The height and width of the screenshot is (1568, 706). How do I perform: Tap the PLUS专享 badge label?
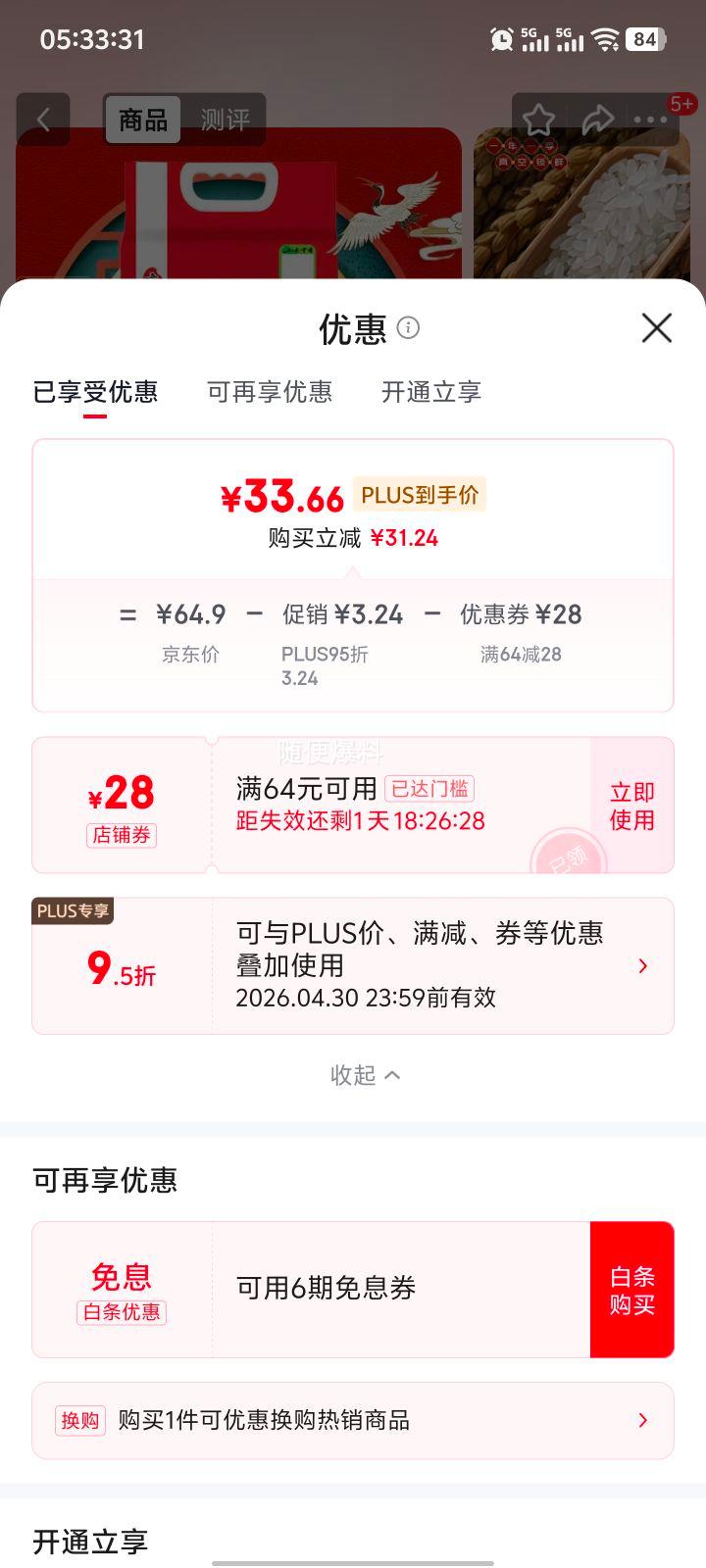coord(72,911)
